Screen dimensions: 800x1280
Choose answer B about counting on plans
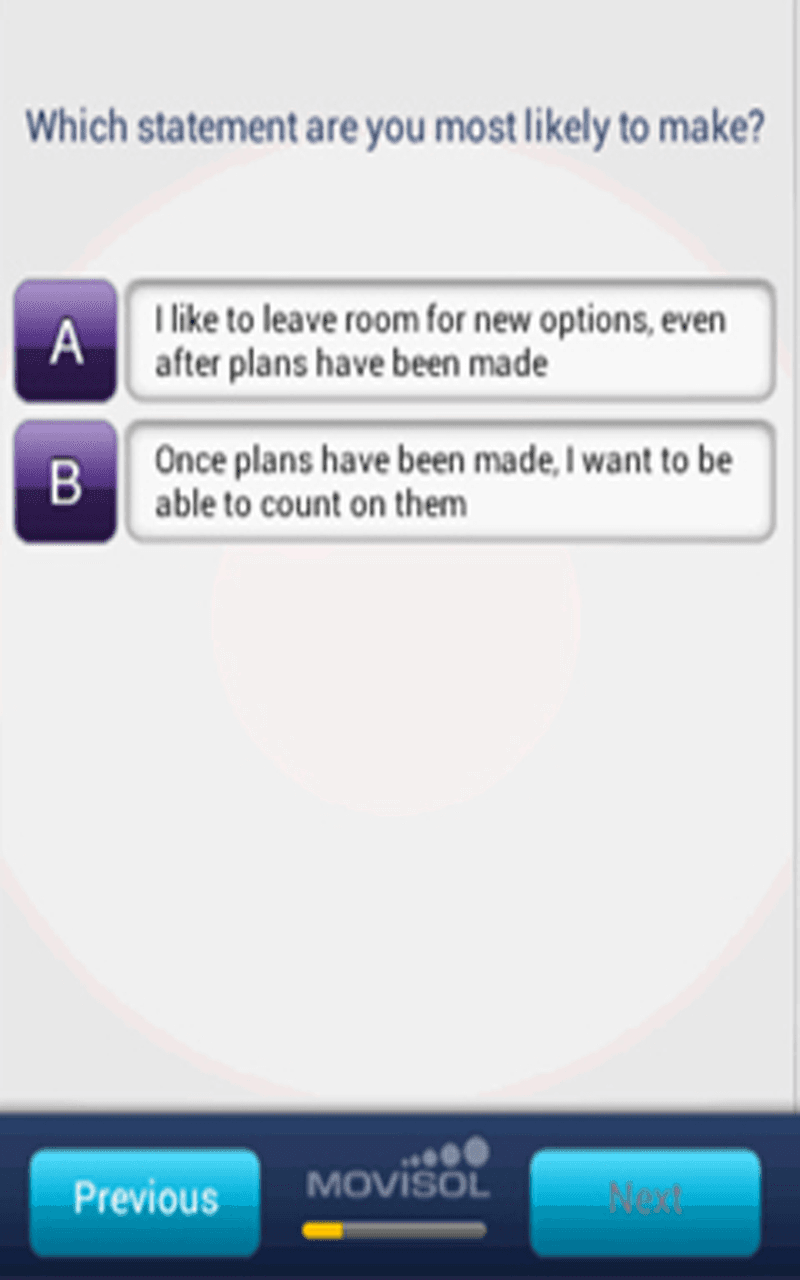tap(450, 482)
